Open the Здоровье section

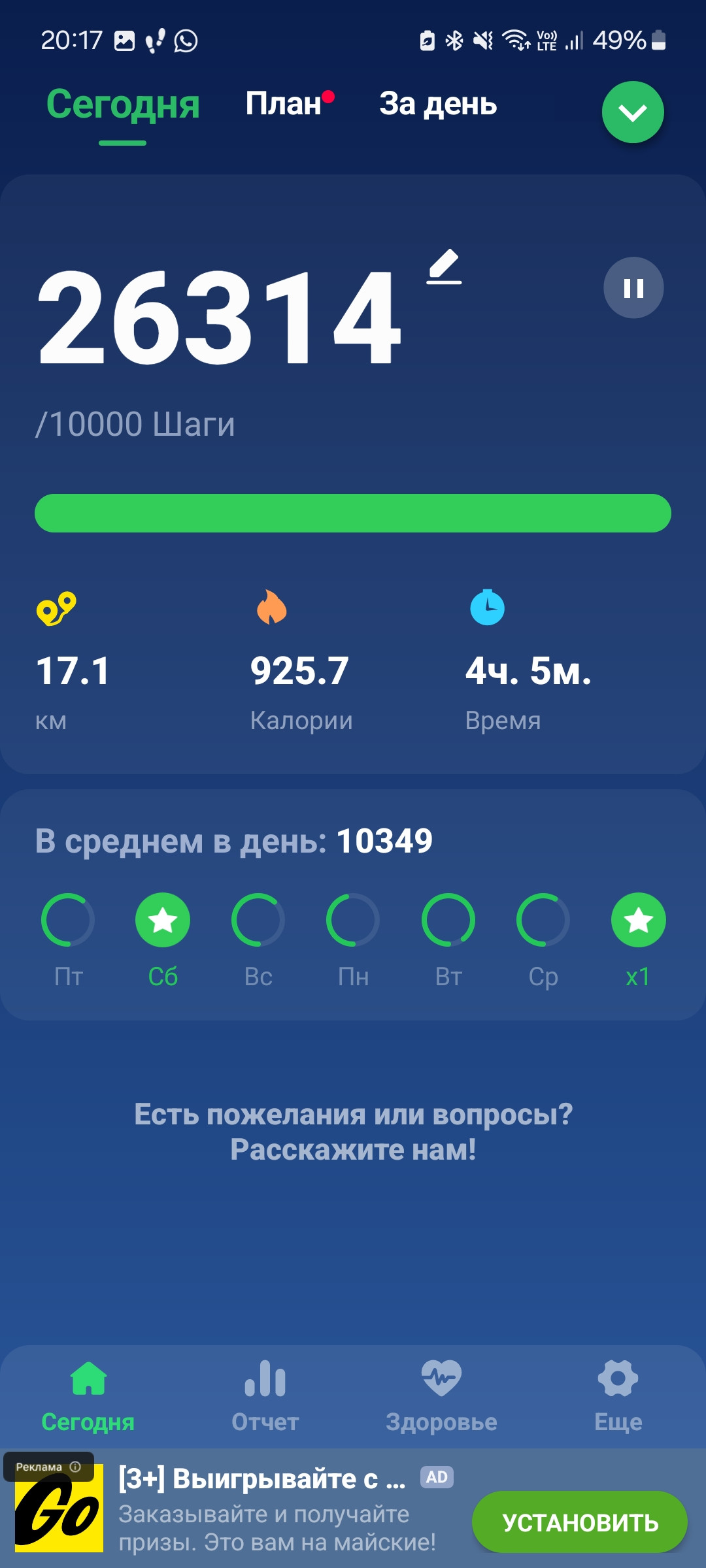[x=441, y=1396]
